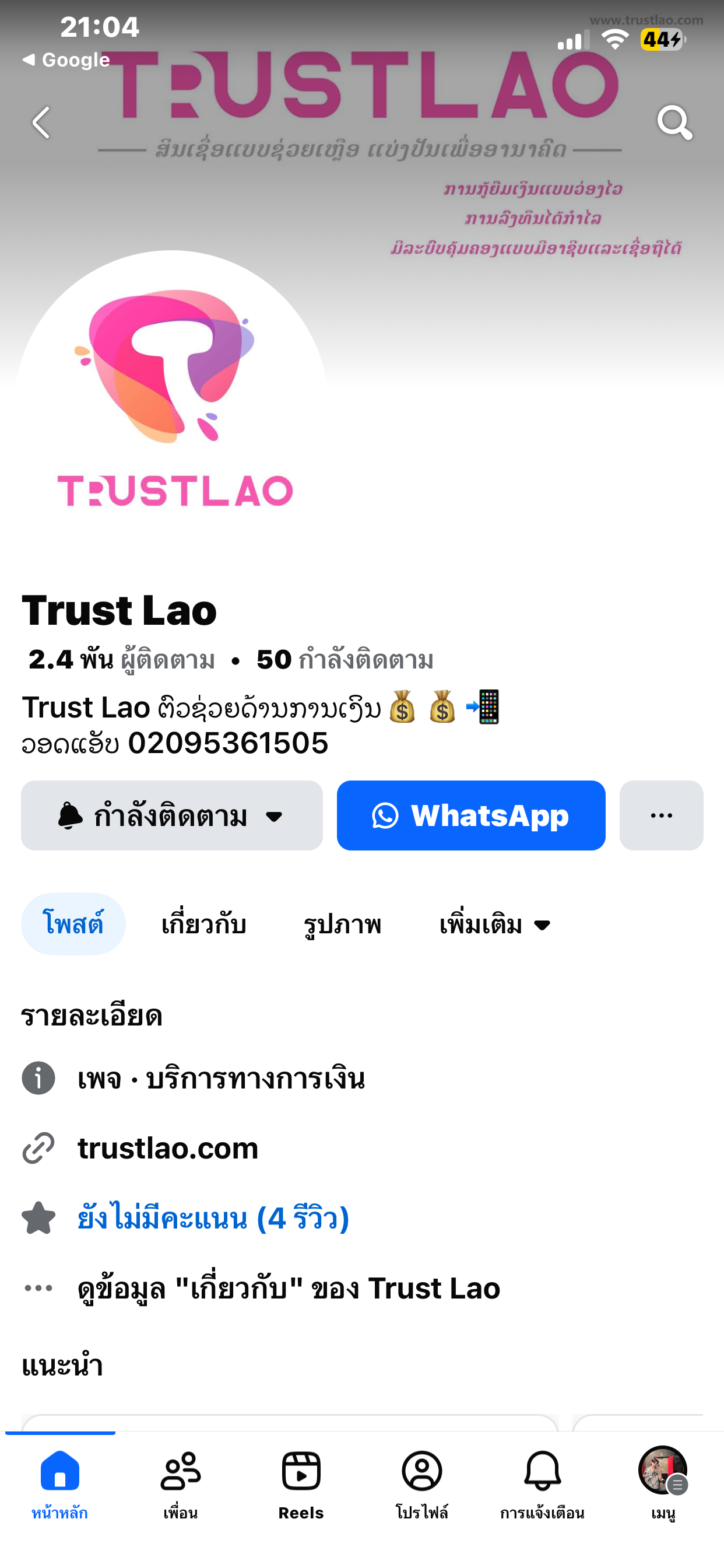Open the เมนู menu tab
The height and width of the screenshot is (1568, 724).
(663, 1483)
